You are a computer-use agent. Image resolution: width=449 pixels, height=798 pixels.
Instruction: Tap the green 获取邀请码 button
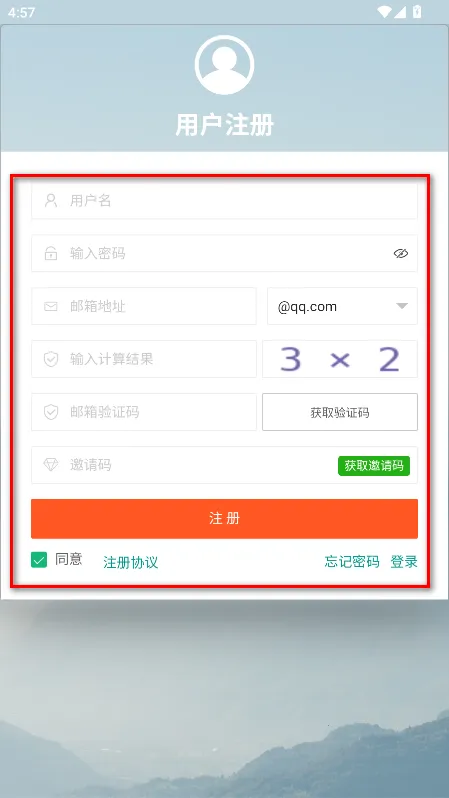click(x=374, y=465)
